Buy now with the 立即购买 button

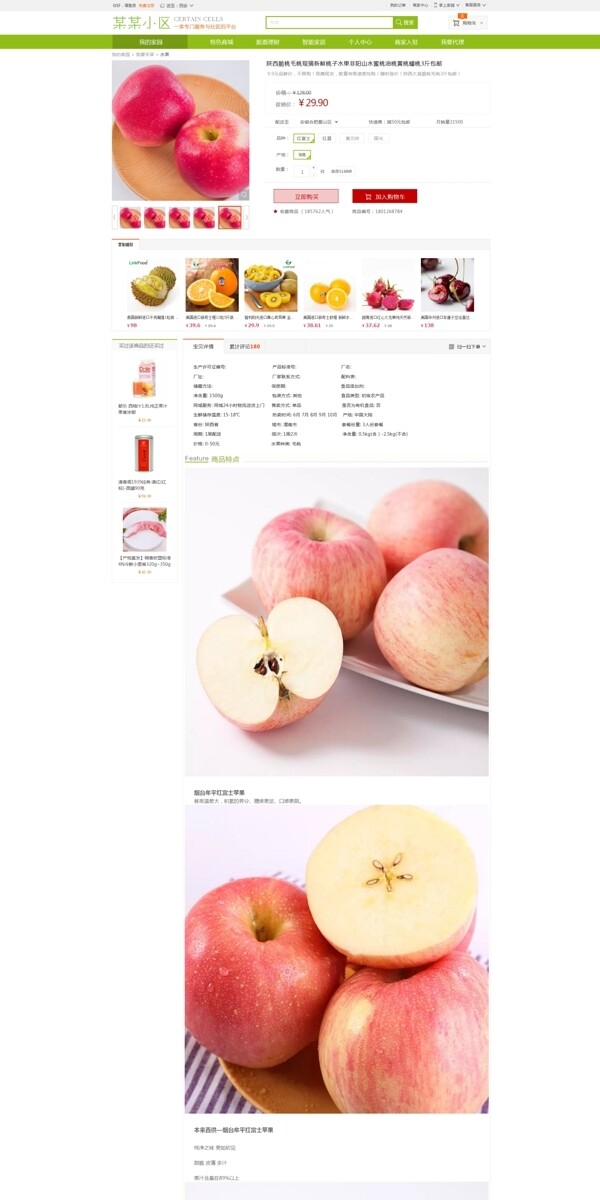pyautogui.click(x=306, y=197)
